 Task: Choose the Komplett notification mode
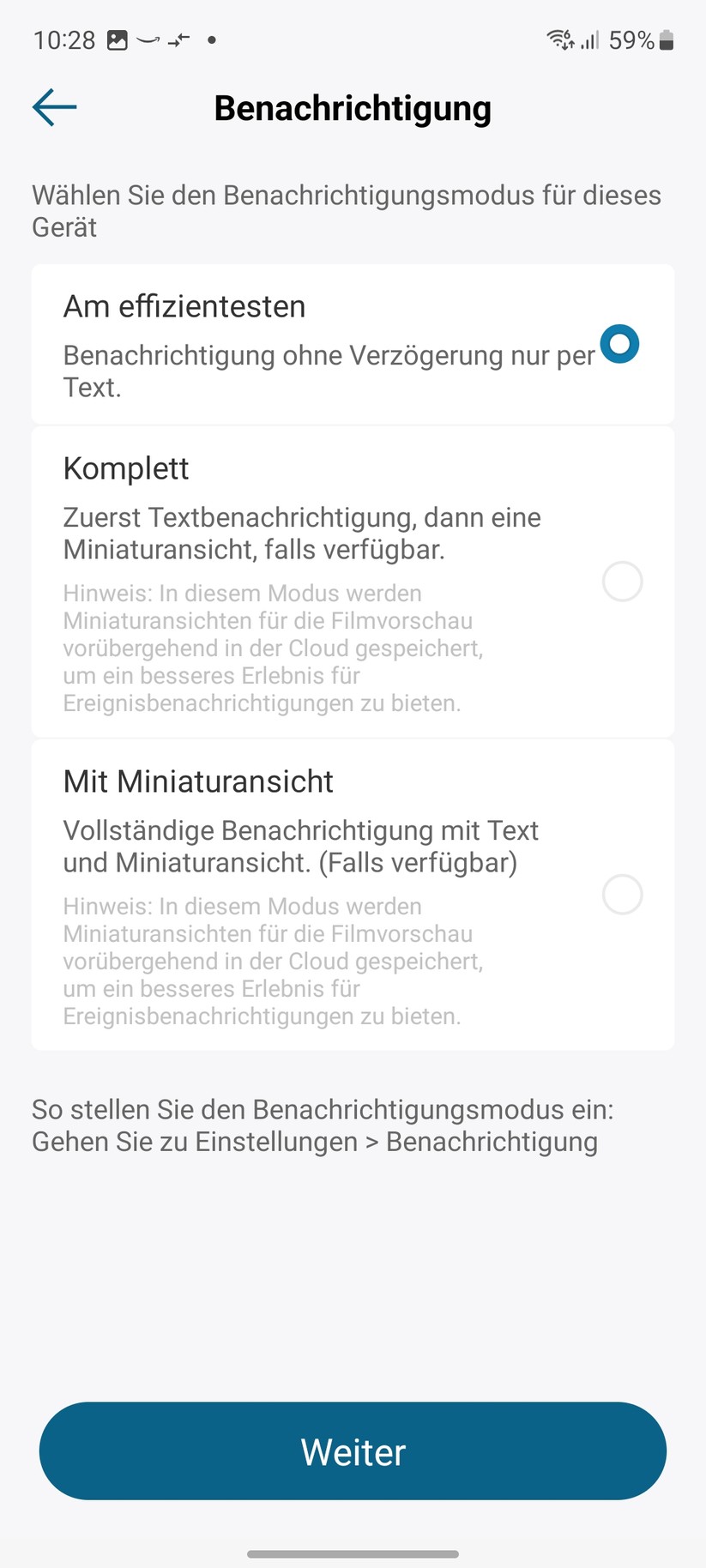(622, 581)
